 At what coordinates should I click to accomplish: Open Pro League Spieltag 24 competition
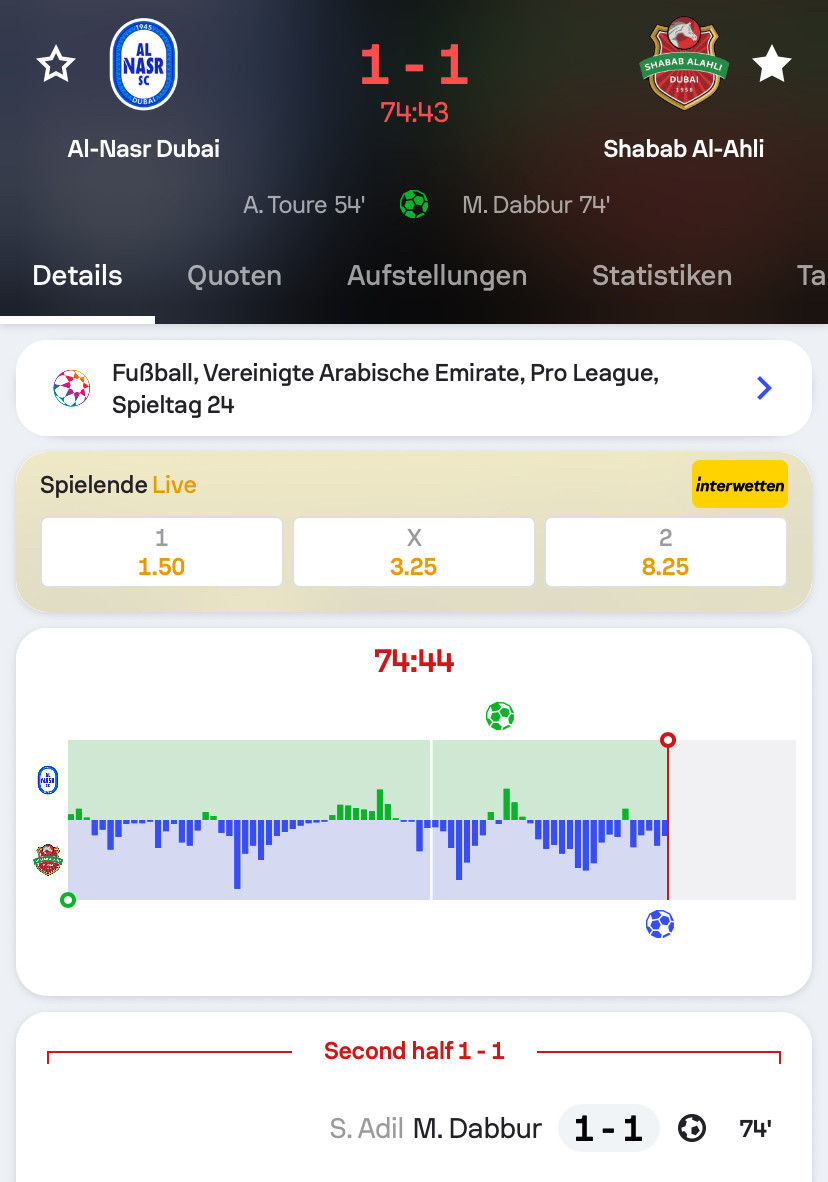click(413, 388)
